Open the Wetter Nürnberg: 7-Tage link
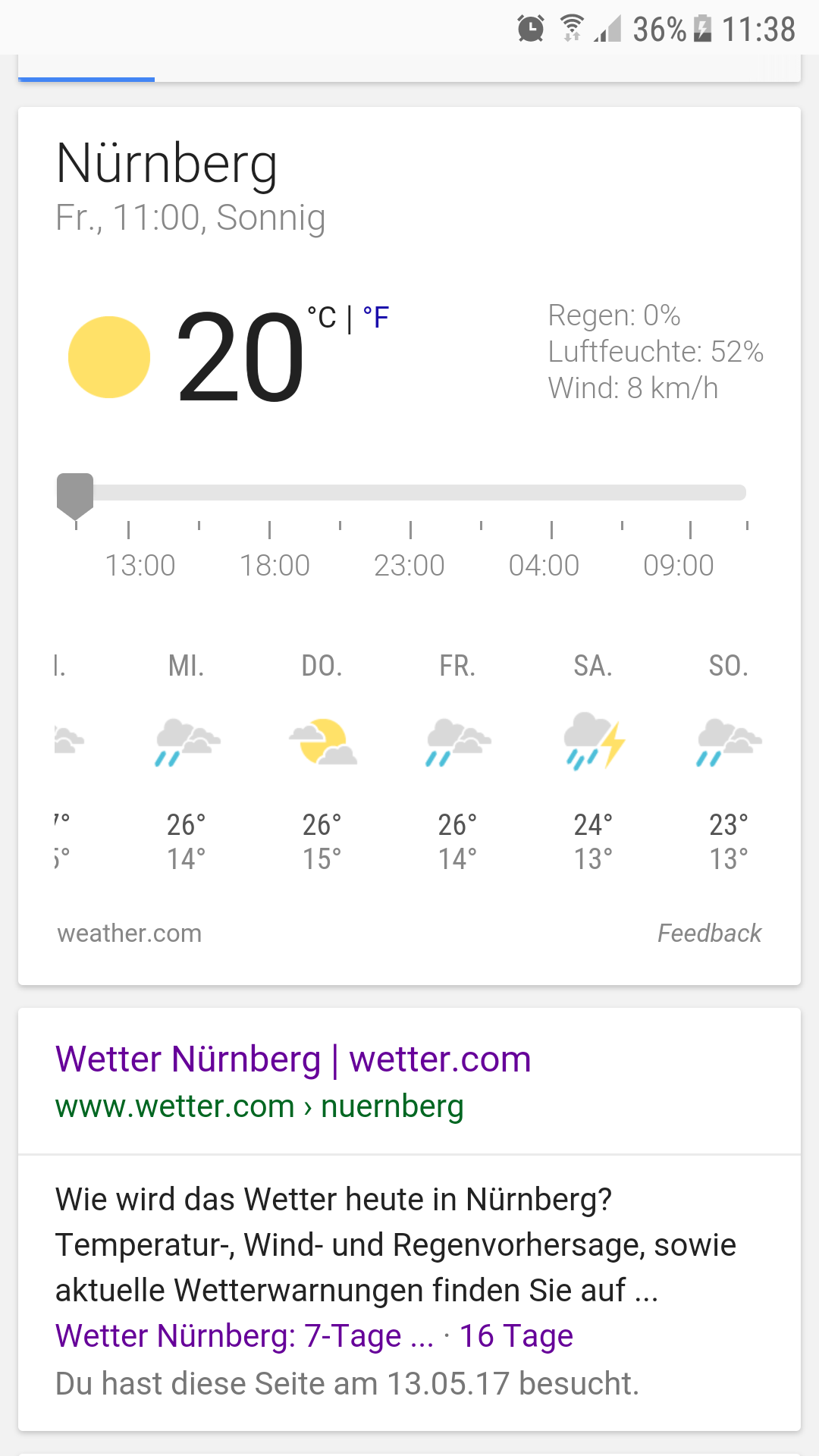This screenshot has height=1456, width=819. coord(244,1335)
